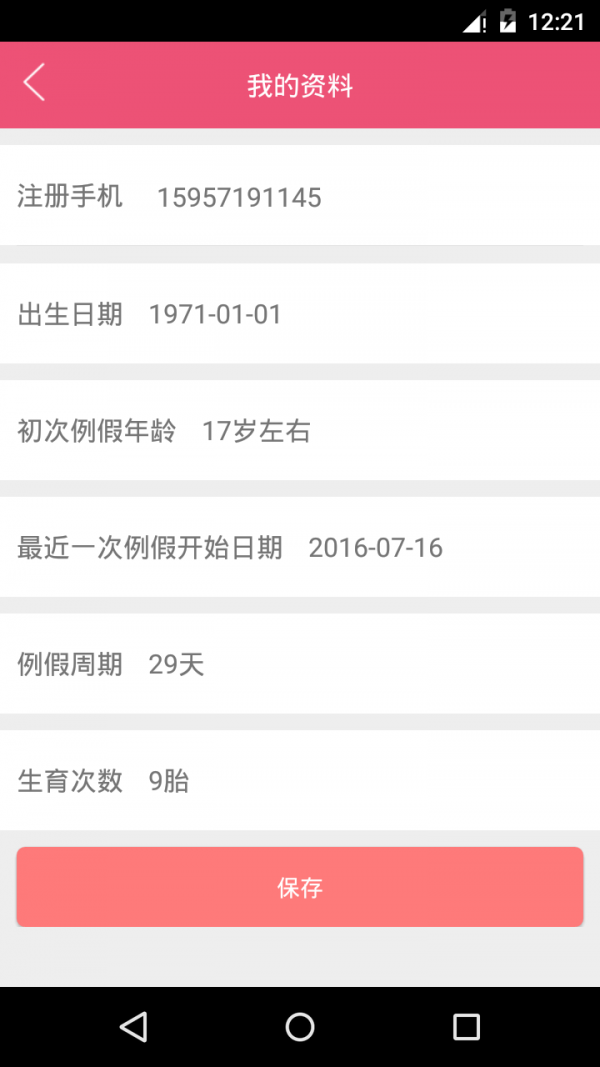Open the 注册手机 phone number row
Image resolution: width=600 pixels, height=1067 pixels.
(x=300, y=196)
